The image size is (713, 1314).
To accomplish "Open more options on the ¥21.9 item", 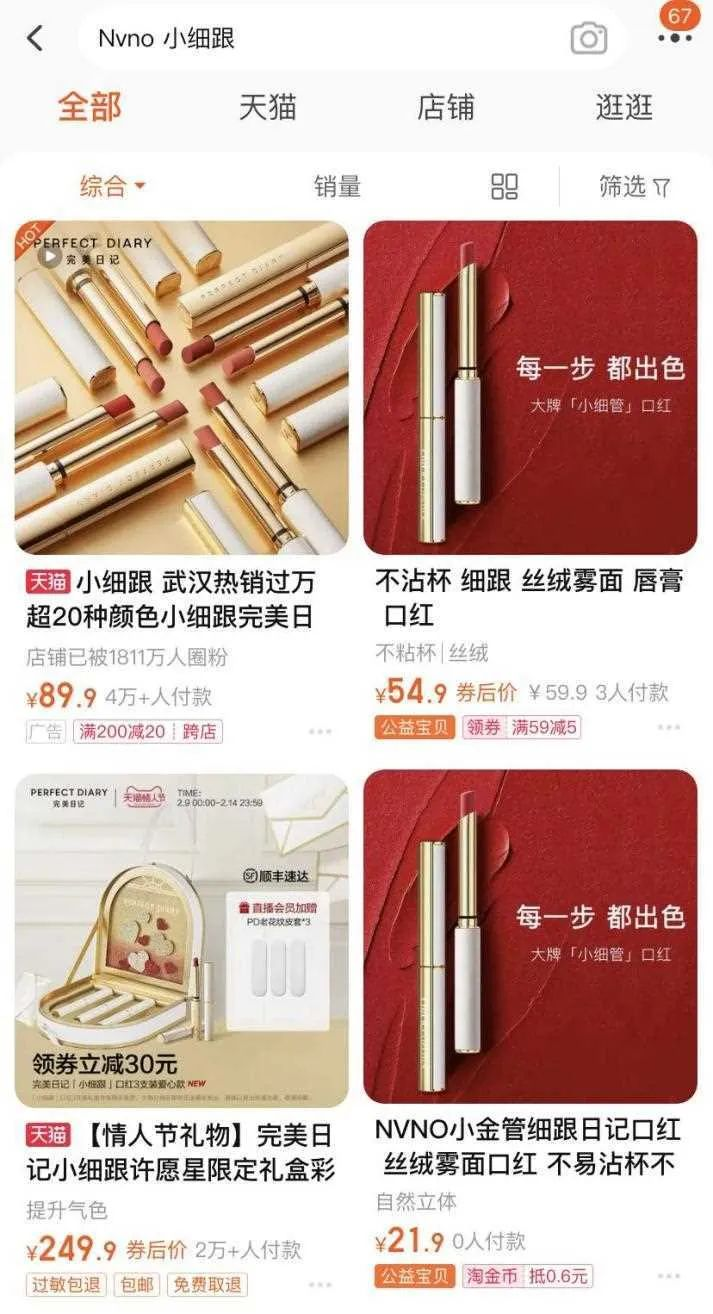I will pyautogui.click(x=669, y=1276).
